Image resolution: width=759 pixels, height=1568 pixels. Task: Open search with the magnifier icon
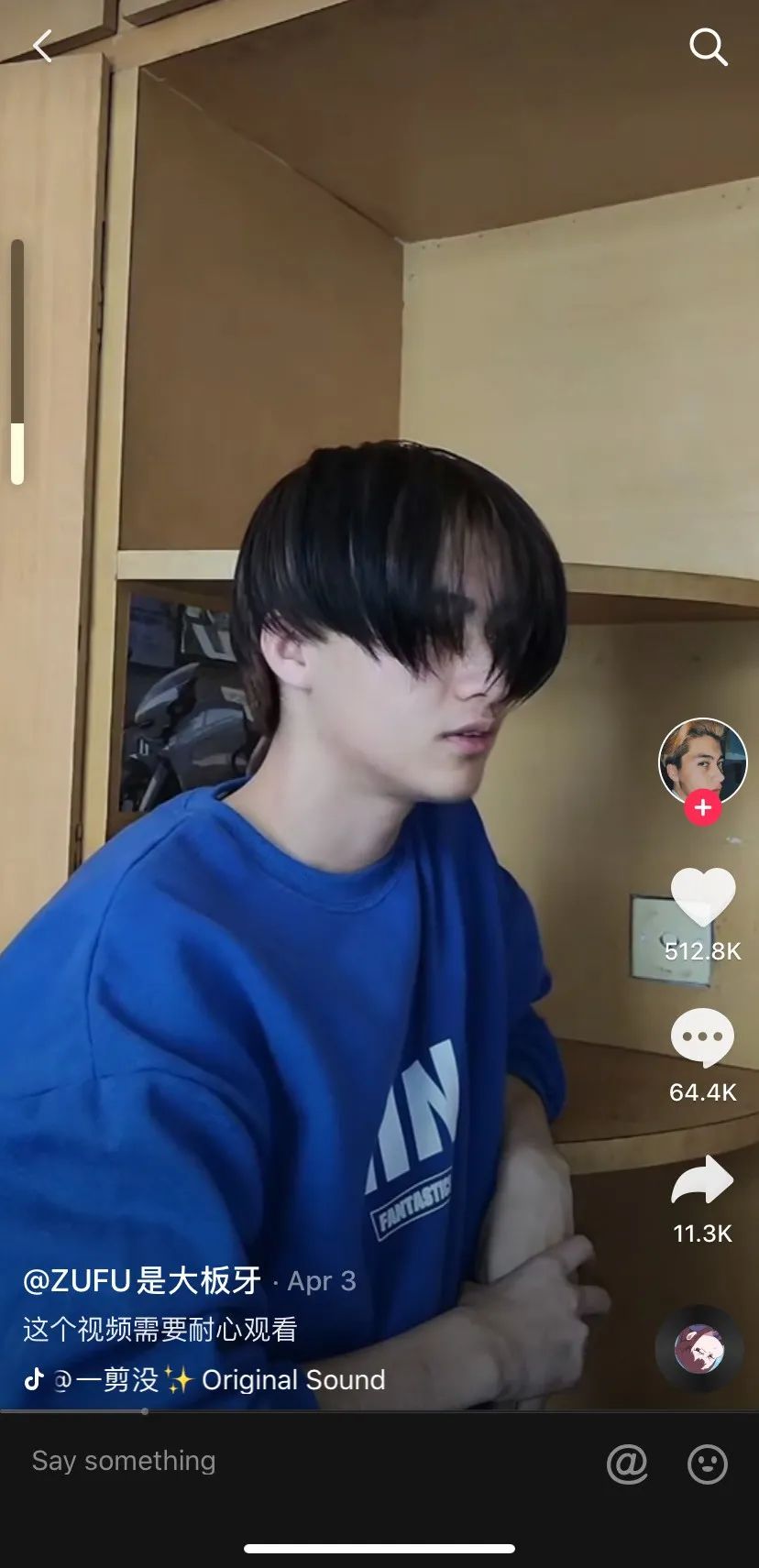coord(708,47)
